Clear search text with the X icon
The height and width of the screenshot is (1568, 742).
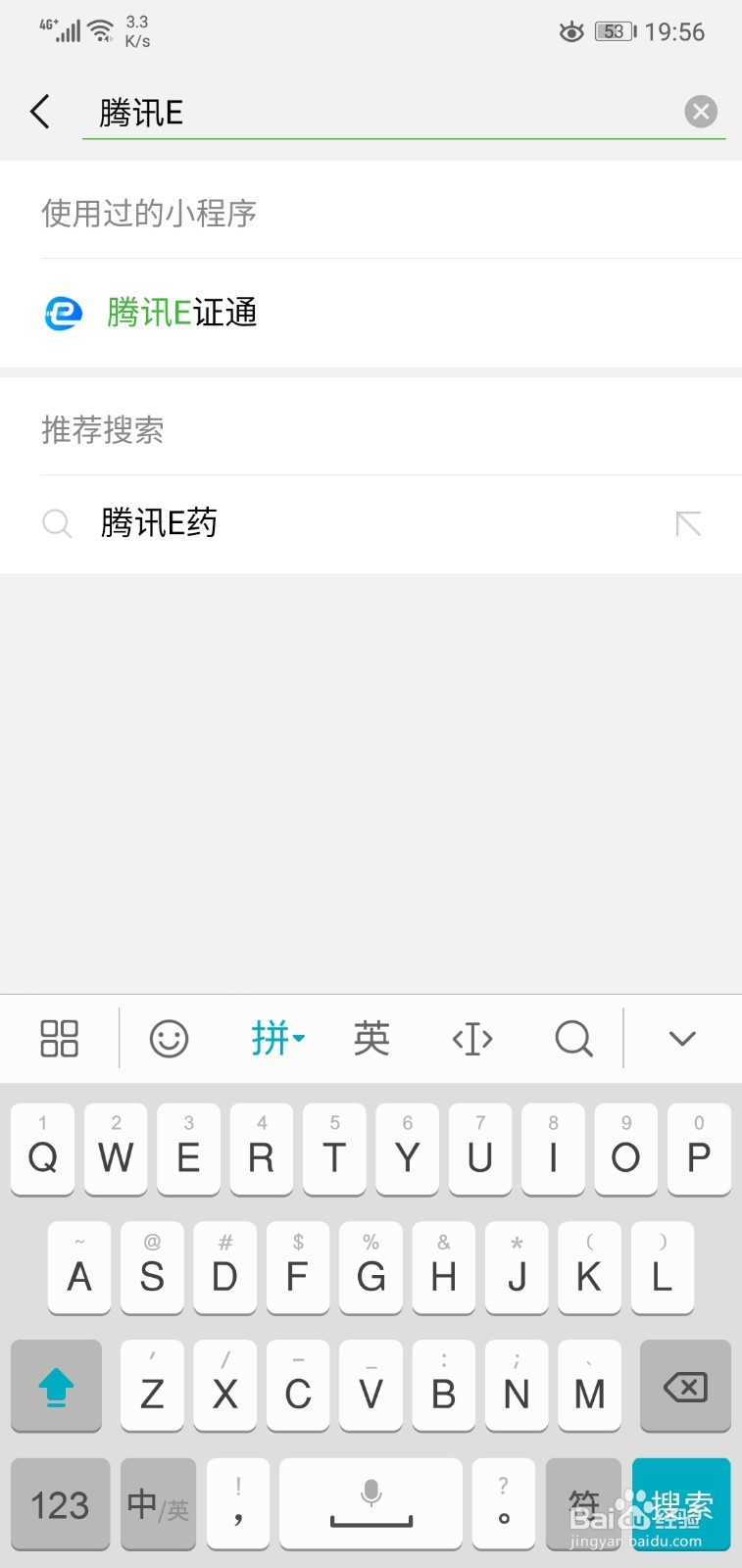point(701,111)
